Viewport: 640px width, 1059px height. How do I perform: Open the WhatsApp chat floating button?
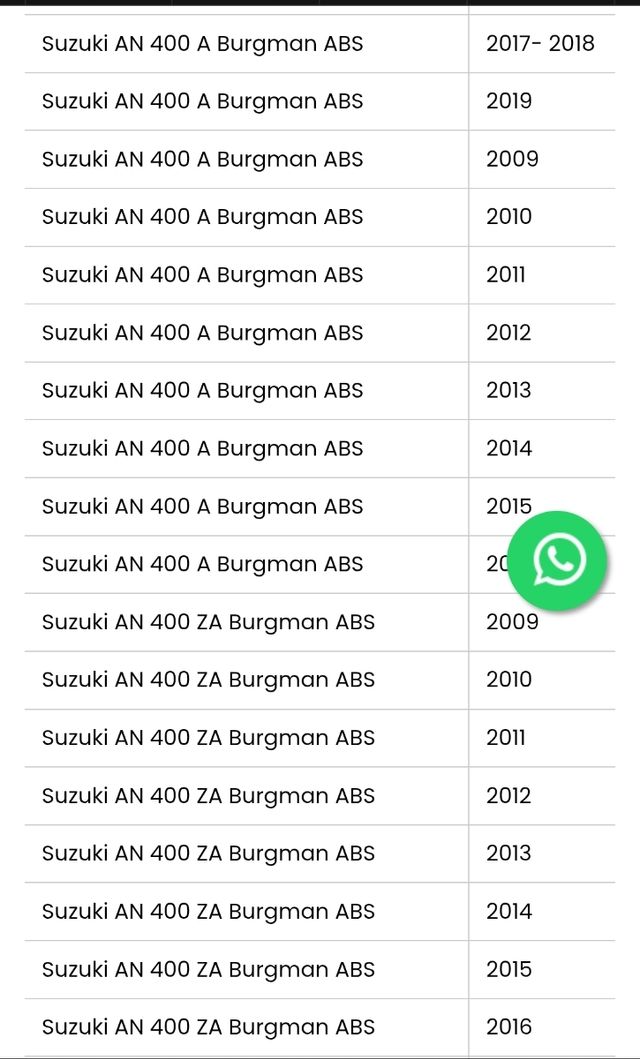pyautogui.click(x=557, y=560)
